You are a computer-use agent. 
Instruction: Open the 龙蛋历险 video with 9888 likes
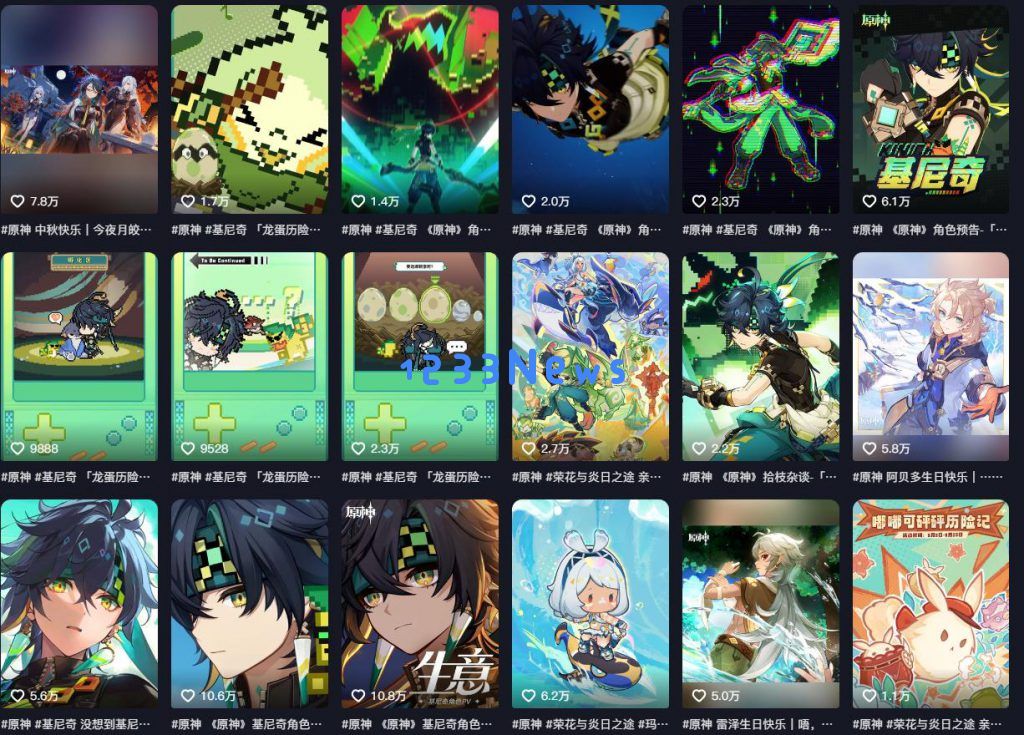click(x=79, y=355)
